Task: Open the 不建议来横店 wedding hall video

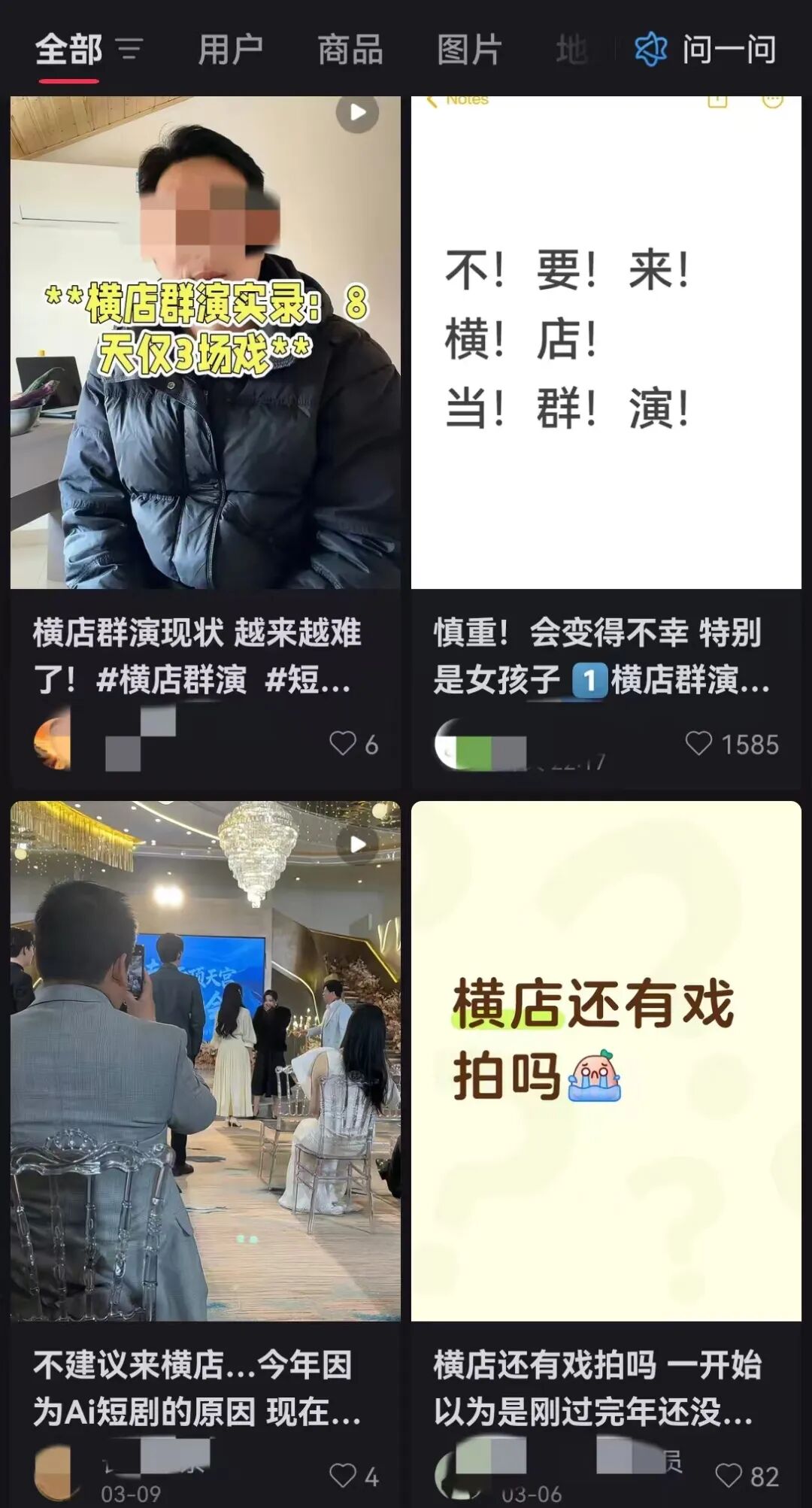Action: point(205,1060)
